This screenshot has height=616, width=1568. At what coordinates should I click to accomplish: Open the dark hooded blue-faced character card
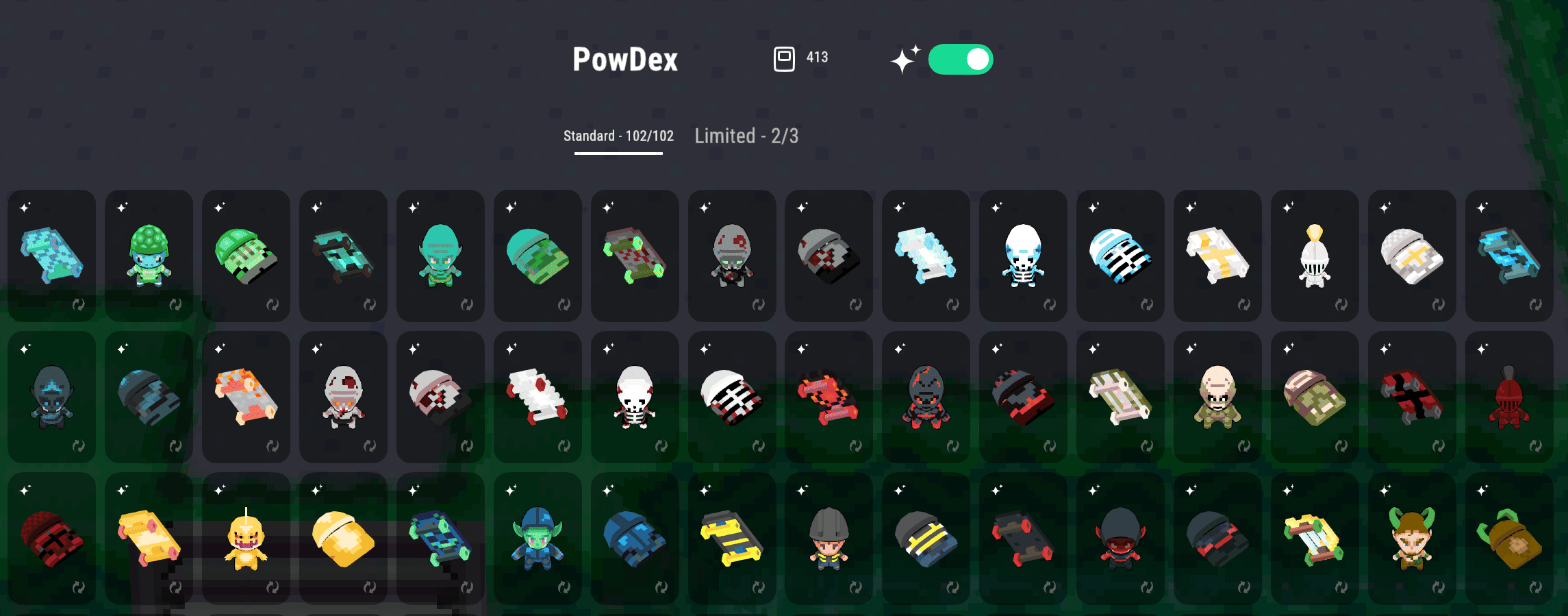coord(51,397)
